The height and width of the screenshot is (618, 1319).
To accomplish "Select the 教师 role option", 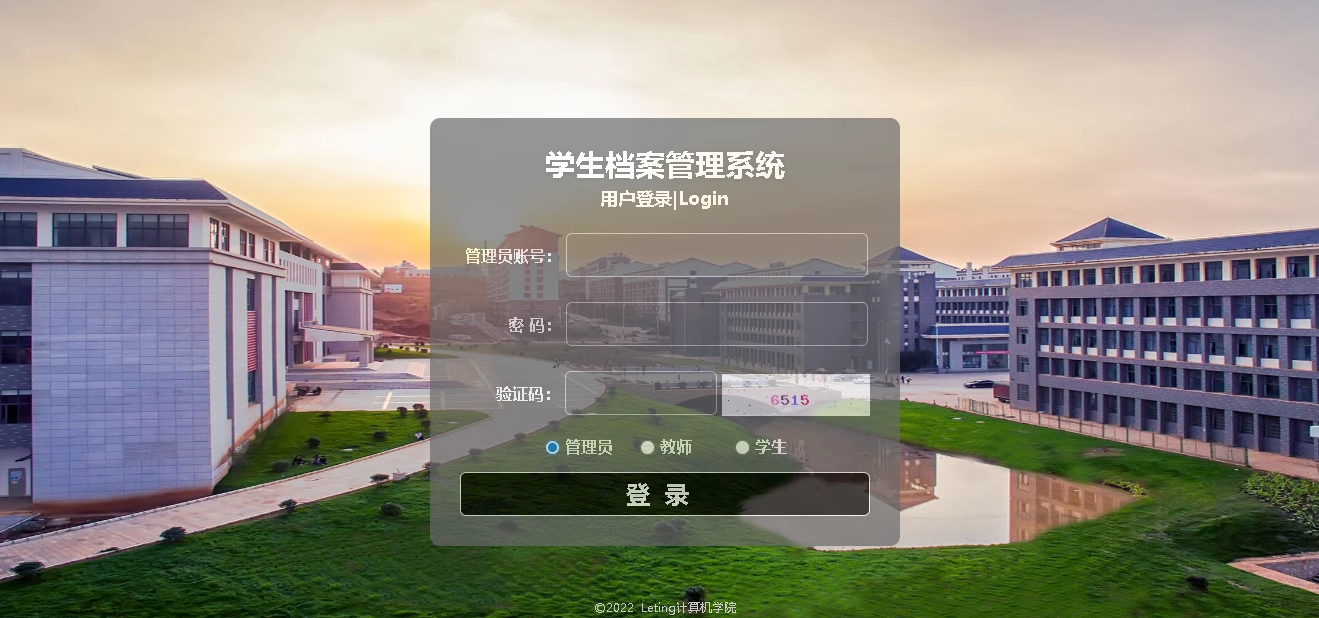I will (x=648, y=447).
